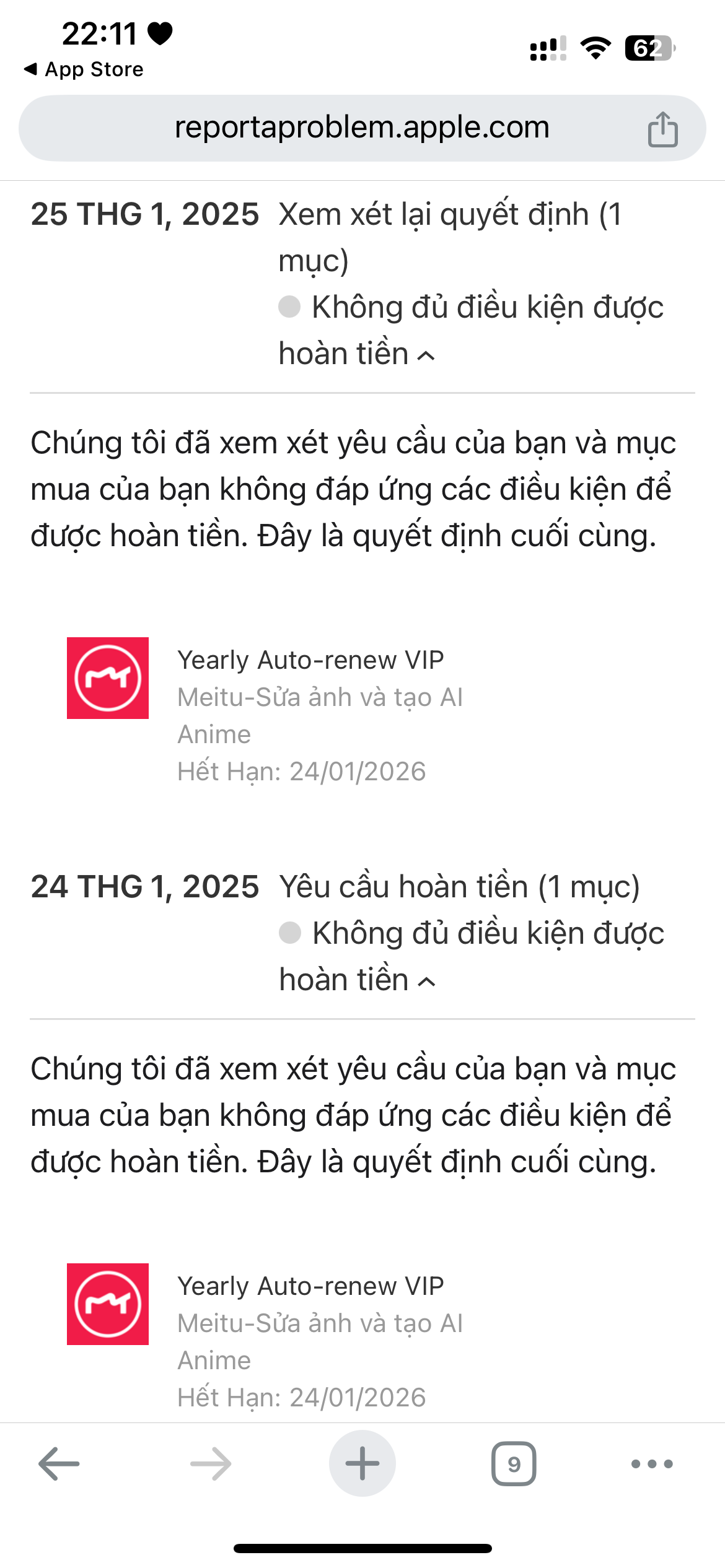Viewport: 725px width, 1568px height.
Task: Collapse the 25 THG 1, 2025 refund status
Action: (x=426, y=355)
